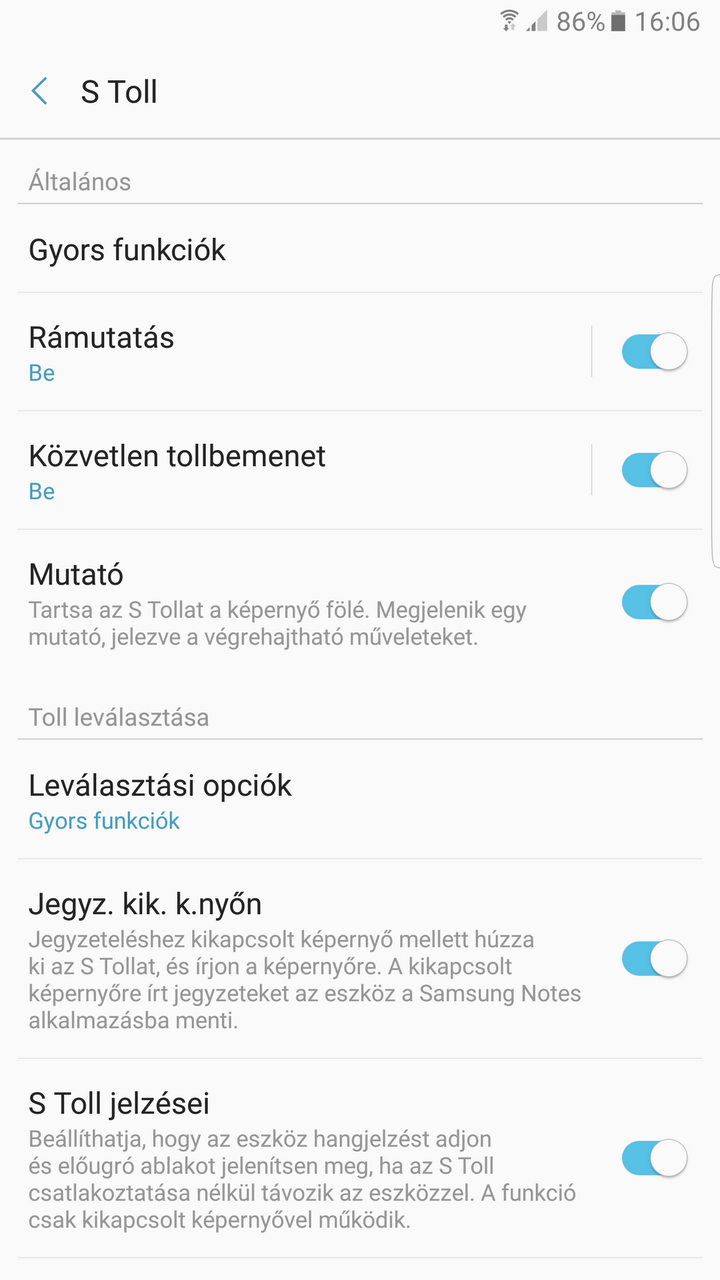This screenshot has width=720, height=1280.
Task: Open Közvetlen tollbemenet details
Action: point(300,470)
